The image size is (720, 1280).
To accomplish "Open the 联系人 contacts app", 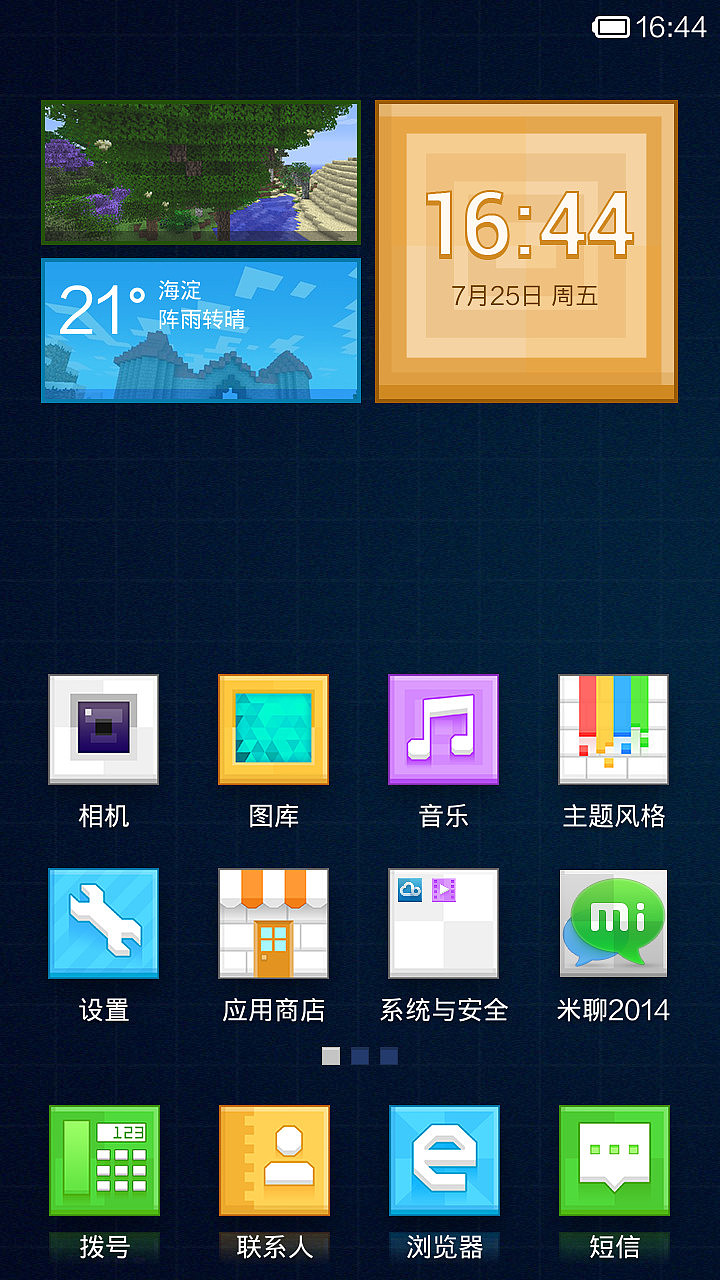I will [x=273, y=1160].
